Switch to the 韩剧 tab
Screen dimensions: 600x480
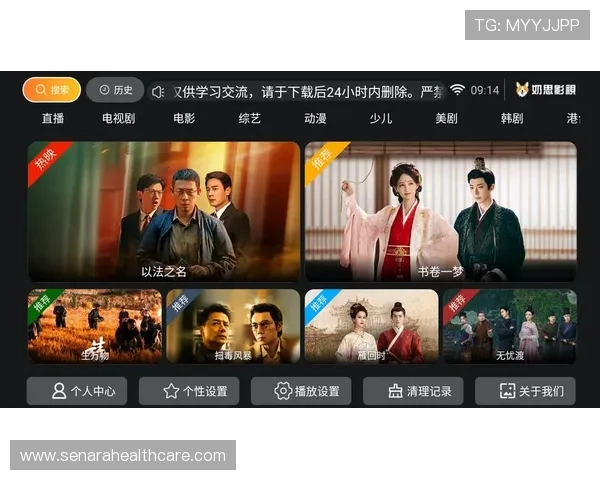coord(512,118)
